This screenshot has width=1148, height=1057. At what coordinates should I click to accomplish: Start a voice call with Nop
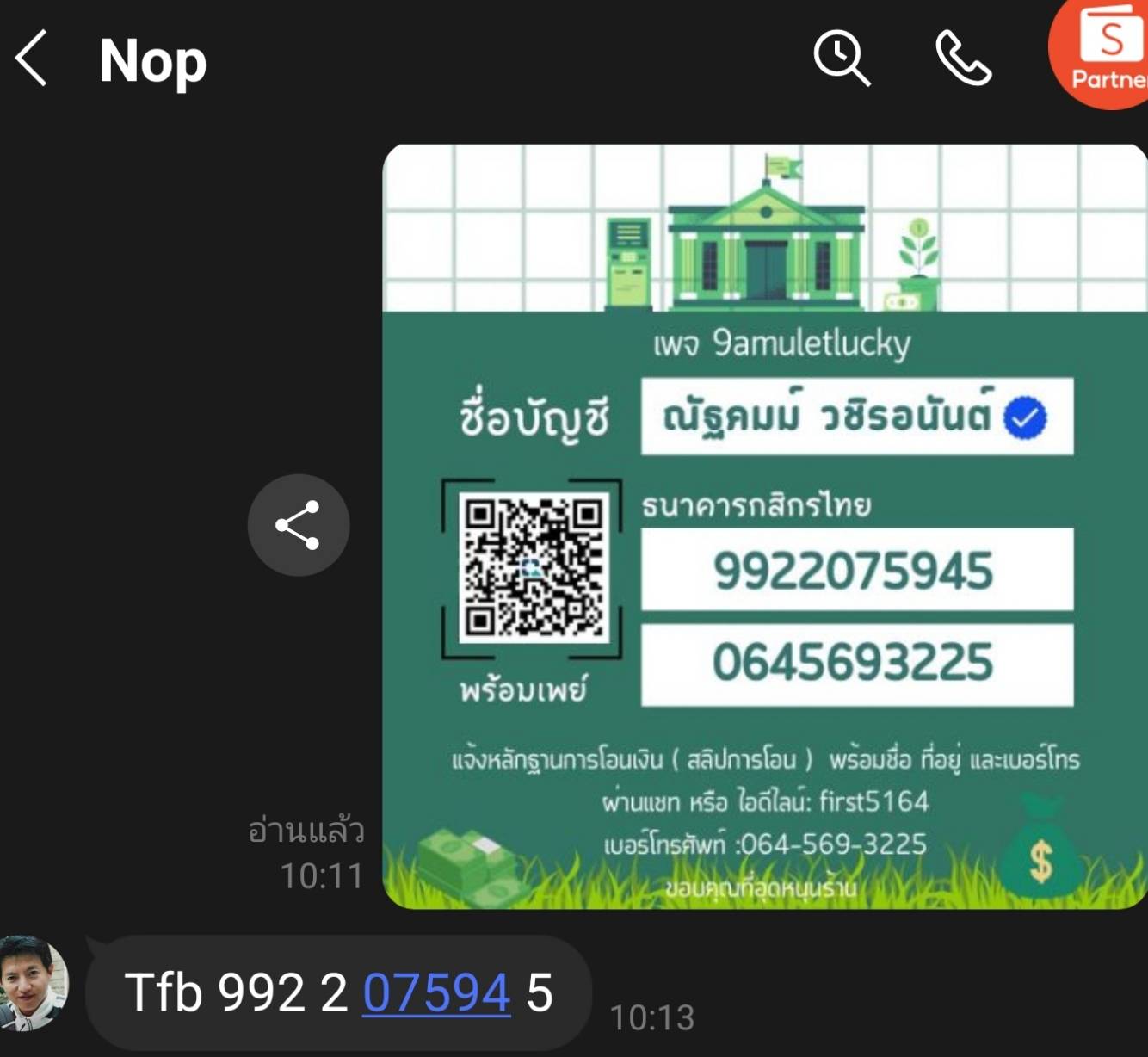coord(963,59)
